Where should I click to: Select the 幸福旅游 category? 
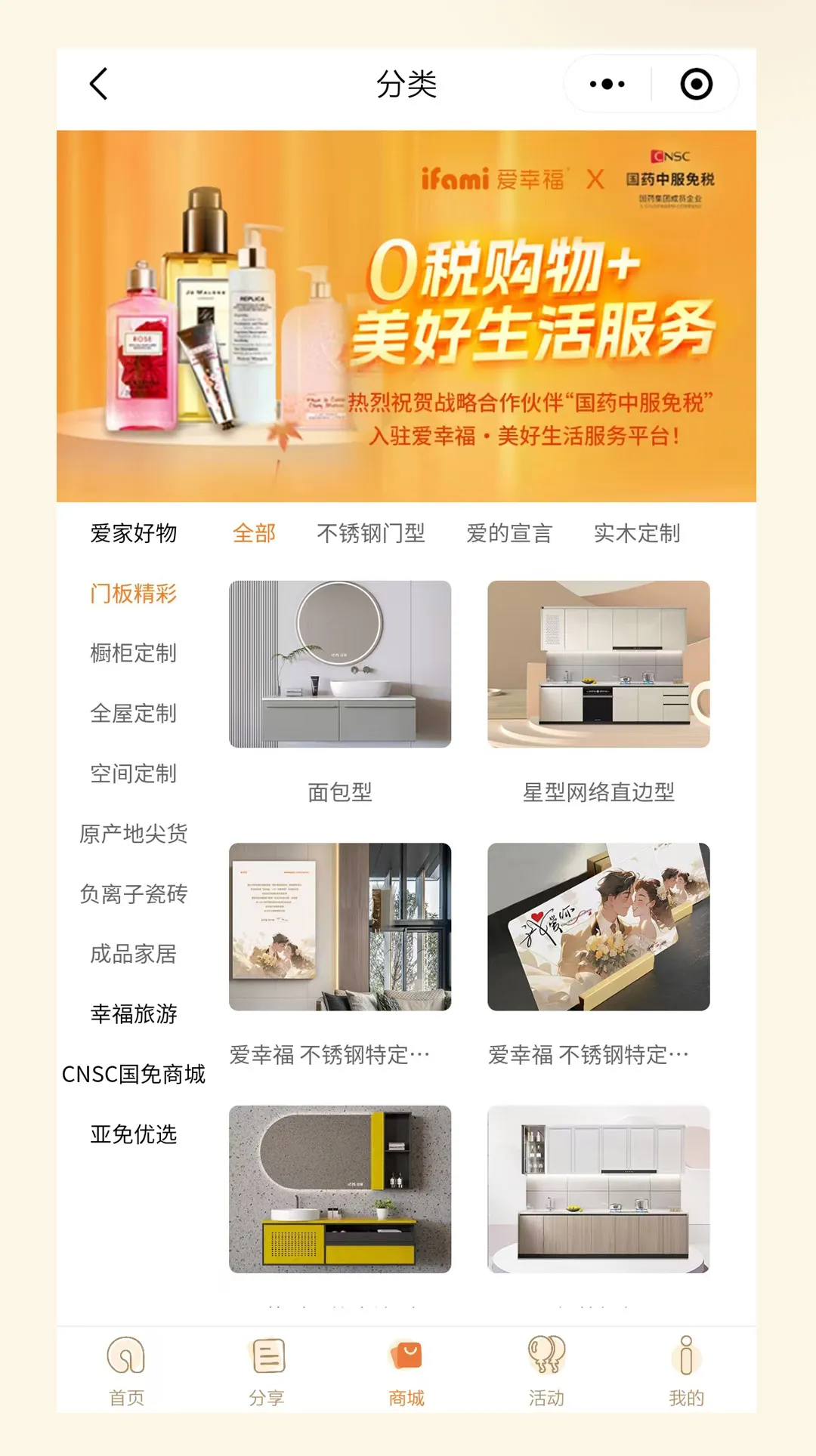tap(133, 1014)
